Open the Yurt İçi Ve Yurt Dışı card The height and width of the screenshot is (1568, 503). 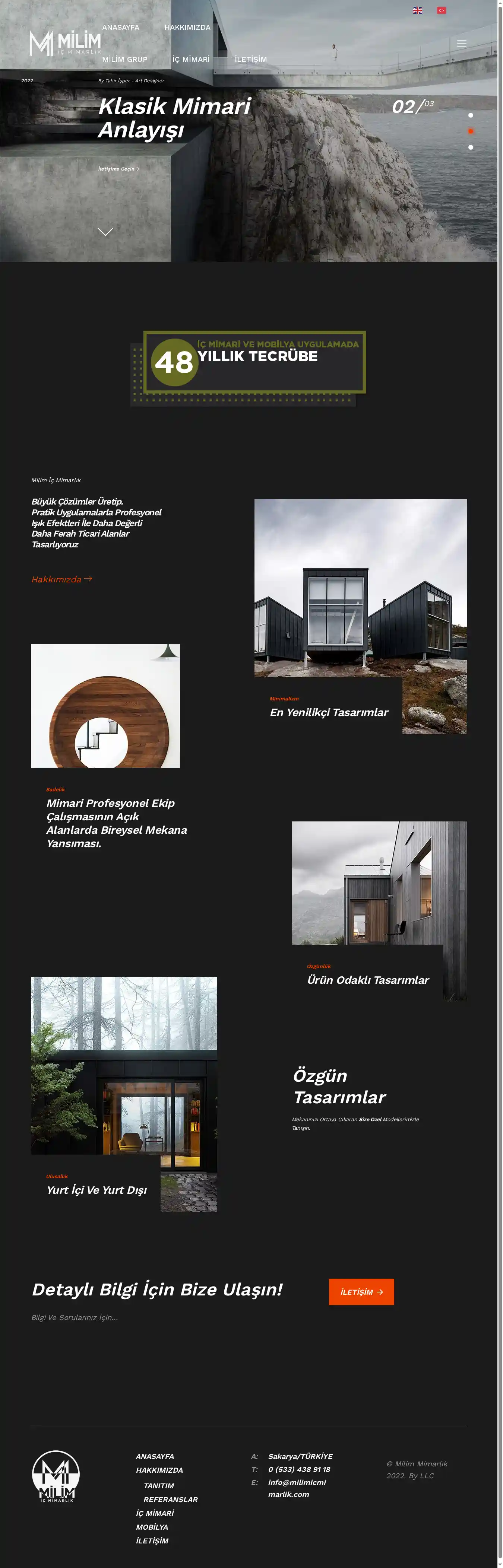96,1189
